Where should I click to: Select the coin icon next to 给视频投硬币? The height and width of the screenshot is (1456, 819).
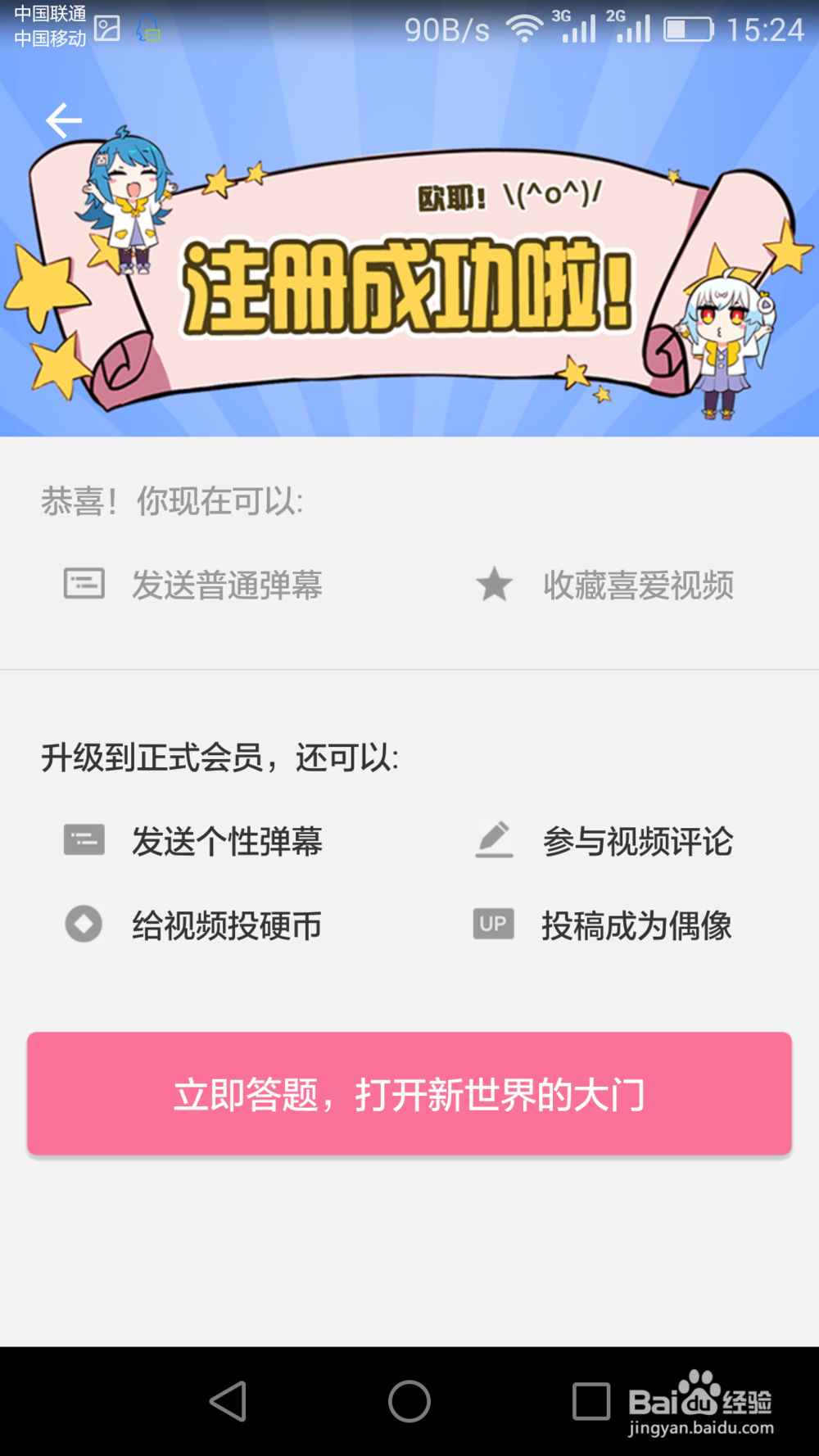83,924
